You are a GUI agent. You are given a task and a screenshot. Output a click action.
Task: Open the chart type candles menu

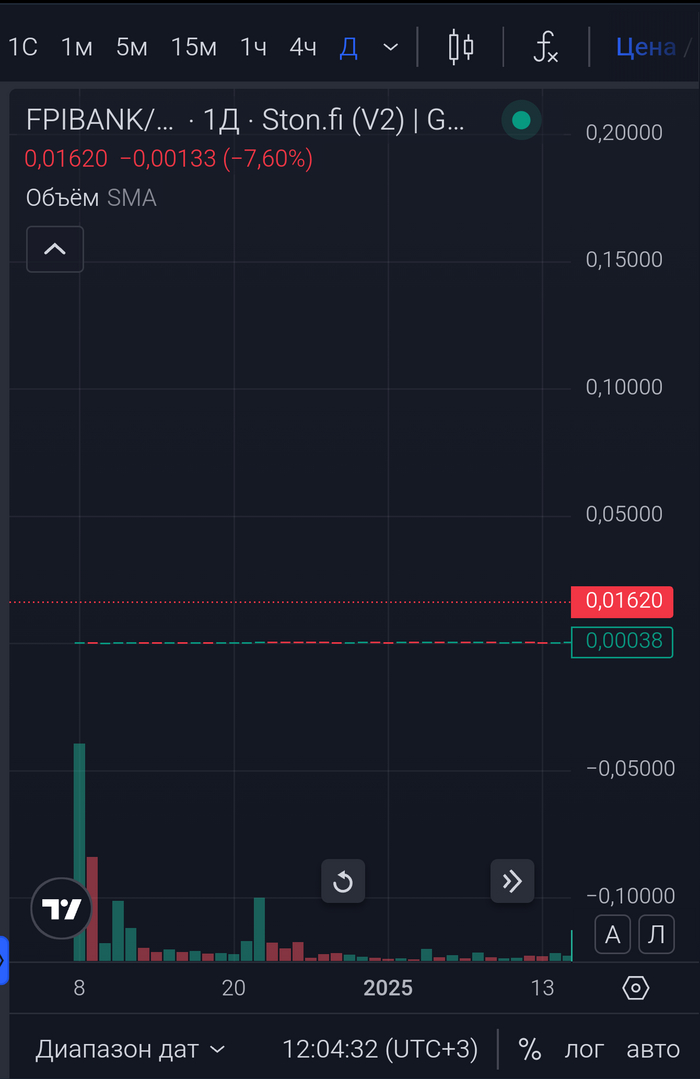[x=460, y=47]
